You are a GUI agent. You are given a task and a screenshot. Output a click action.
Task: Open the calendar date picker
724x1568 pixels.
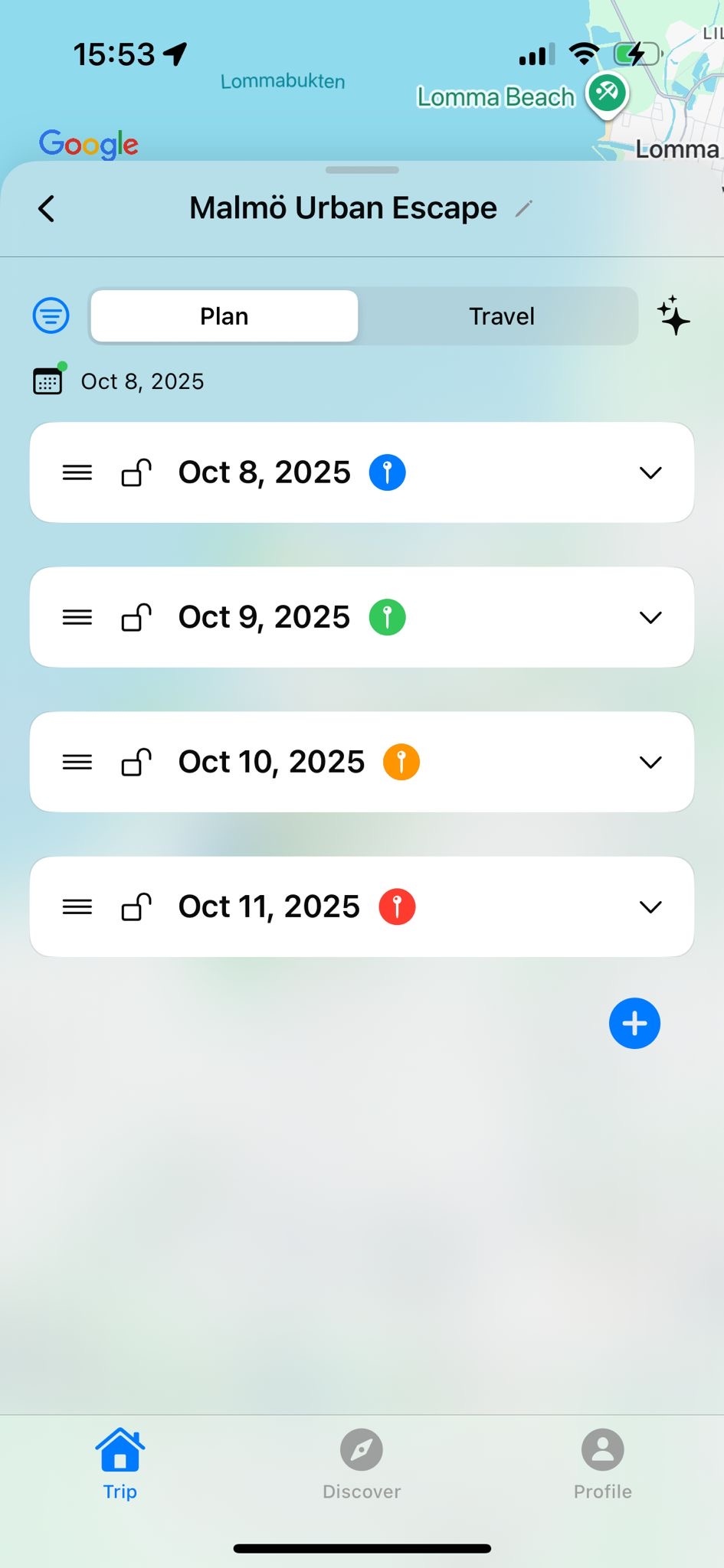click(x=48, y=381)
